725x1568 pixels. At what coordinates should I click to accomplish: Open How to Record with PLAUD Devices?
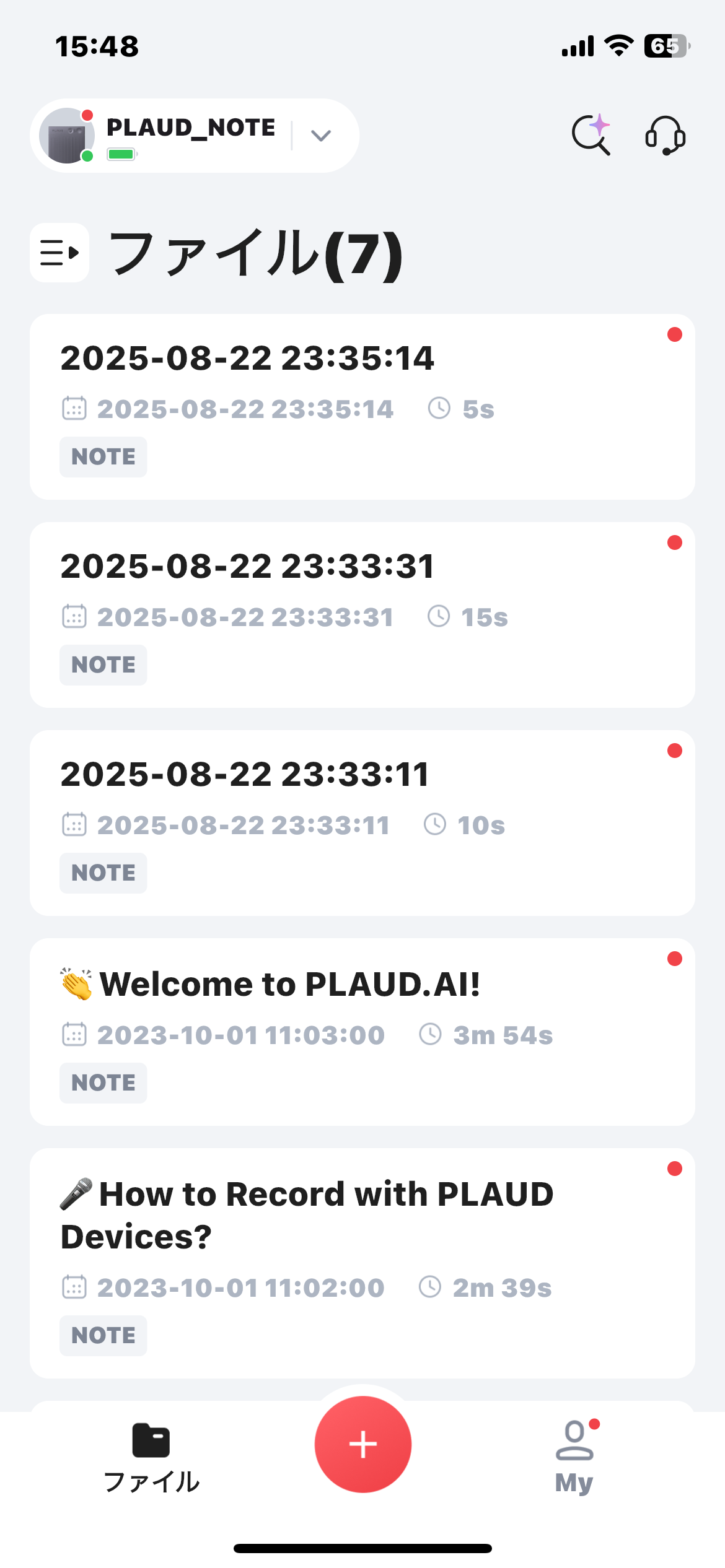click(362, 1263)
